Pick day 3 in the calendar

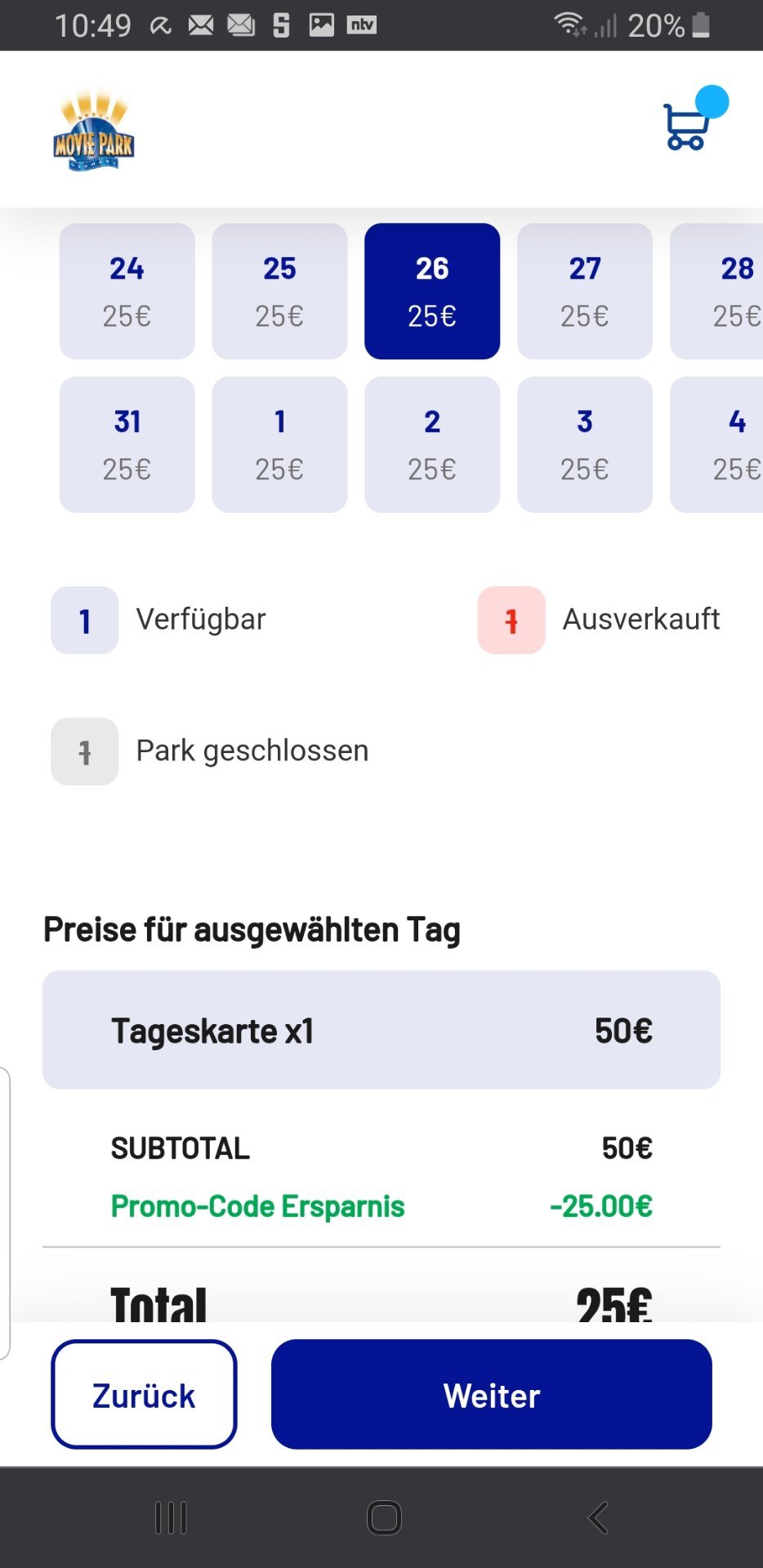[x=585, y=445]
